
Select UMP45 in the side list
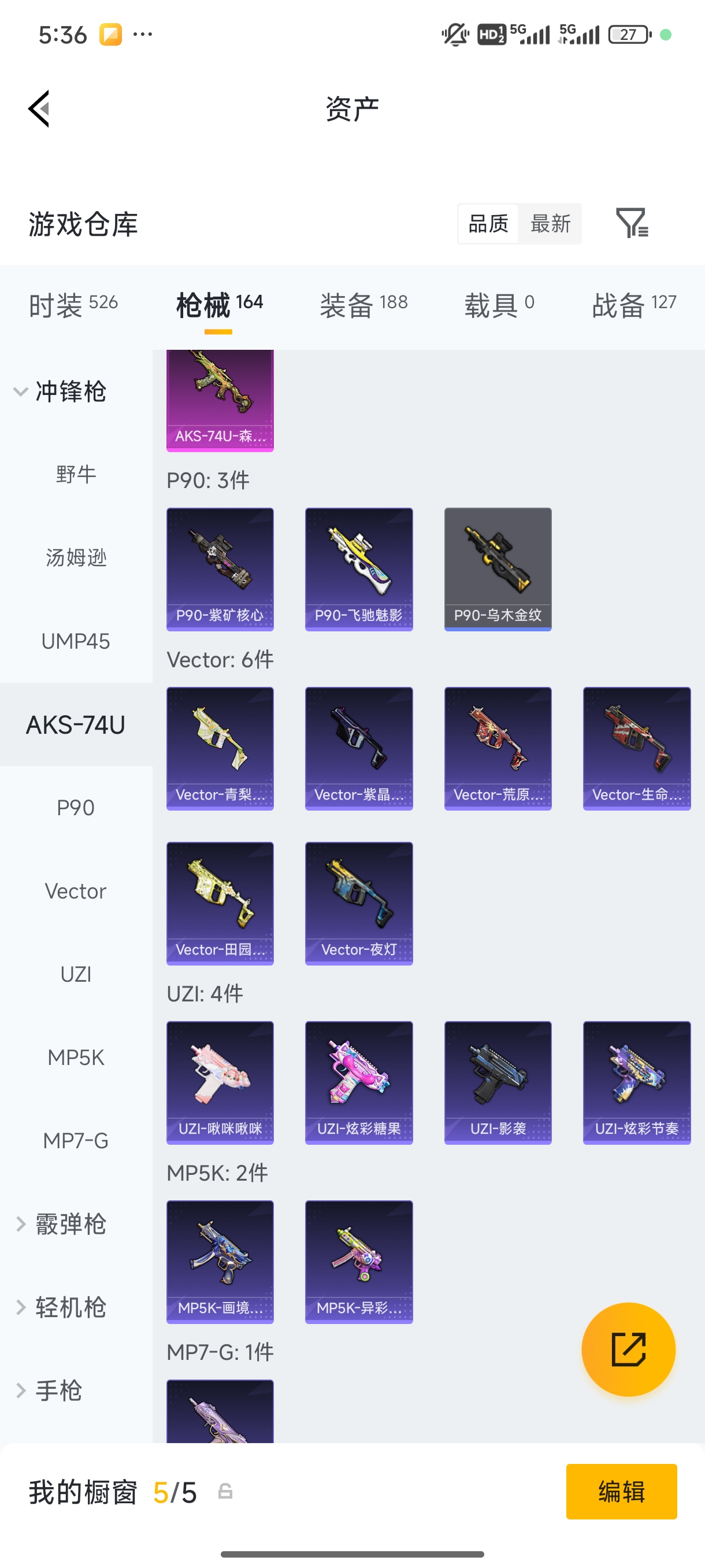point(76,641)
